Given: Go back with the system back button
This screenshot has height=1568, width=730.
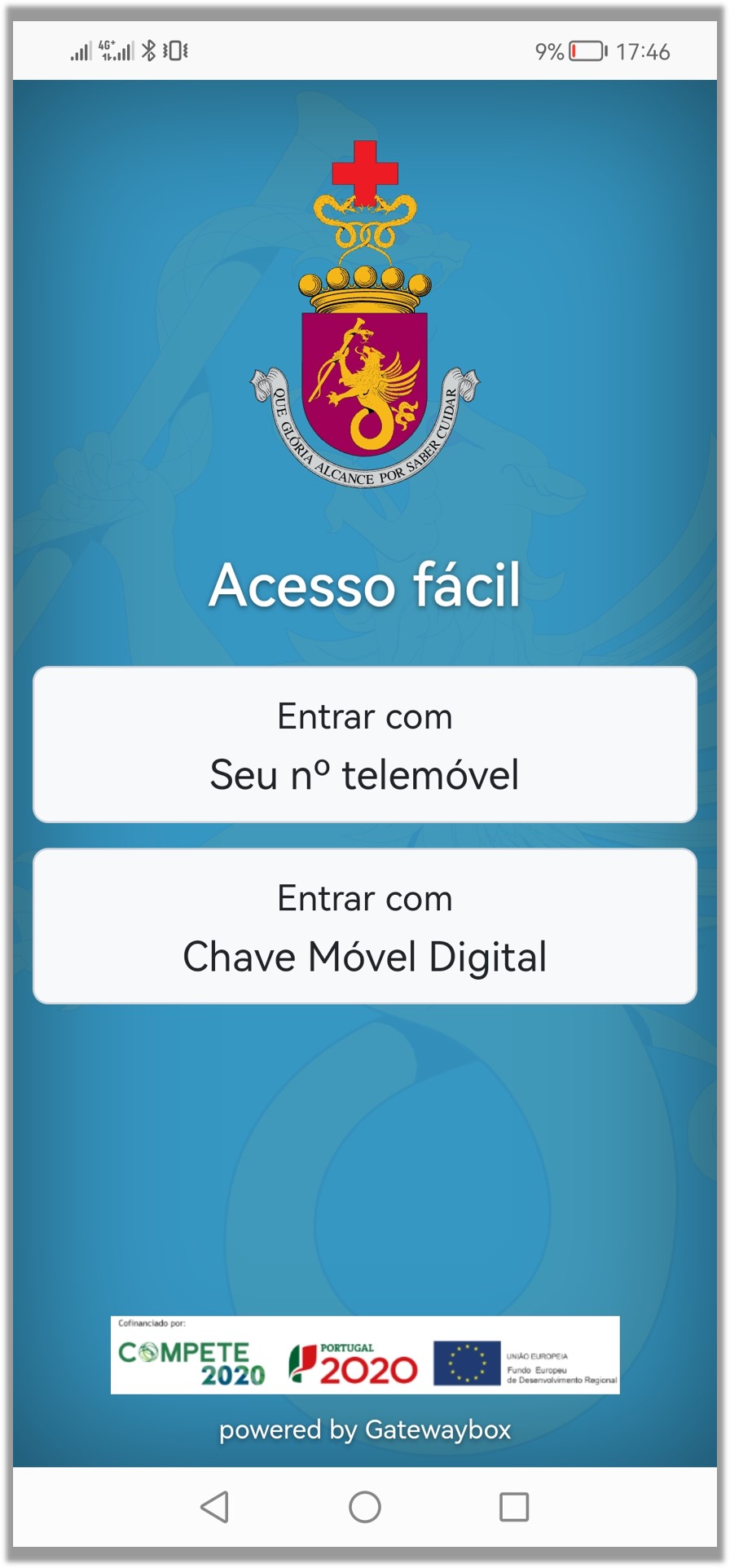Looking at the screenshot, I should pyautogui.click(x=215, y=1507).
